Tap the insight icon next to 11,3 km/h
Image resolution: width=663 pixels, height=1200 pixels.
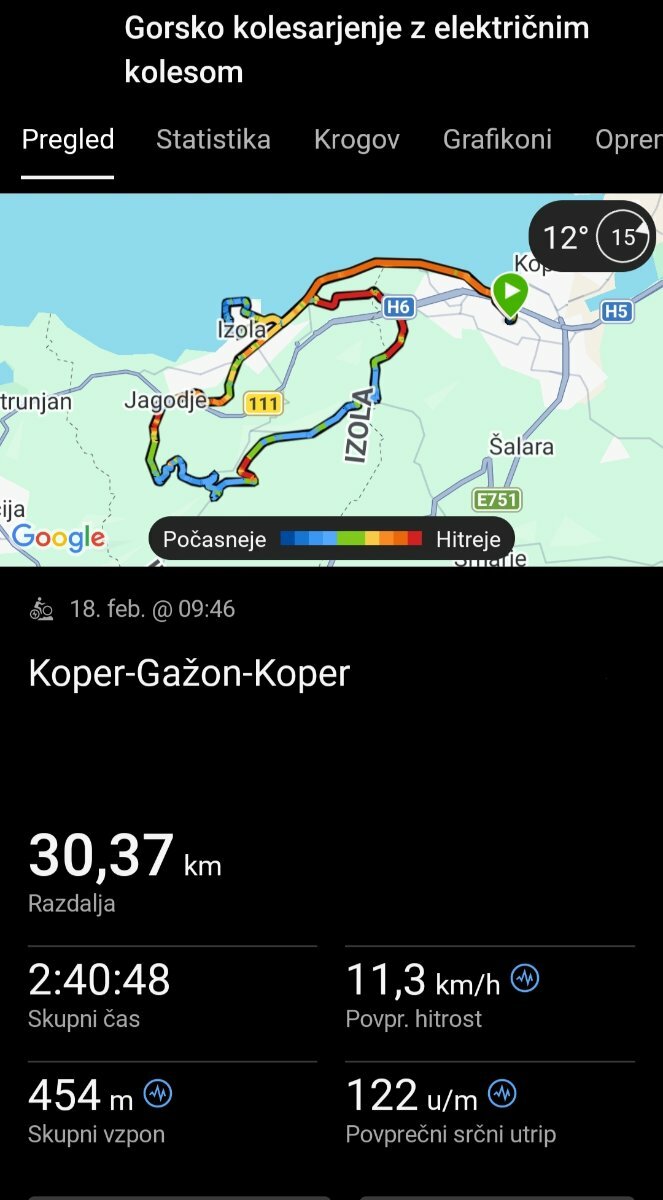(525, 978)
